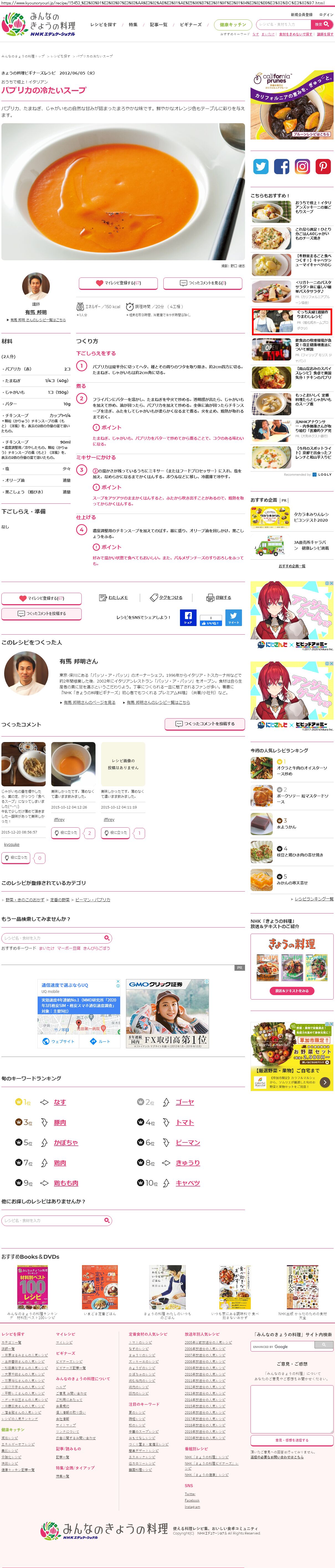Open わたしメモ note link

[x=114, y=597]
